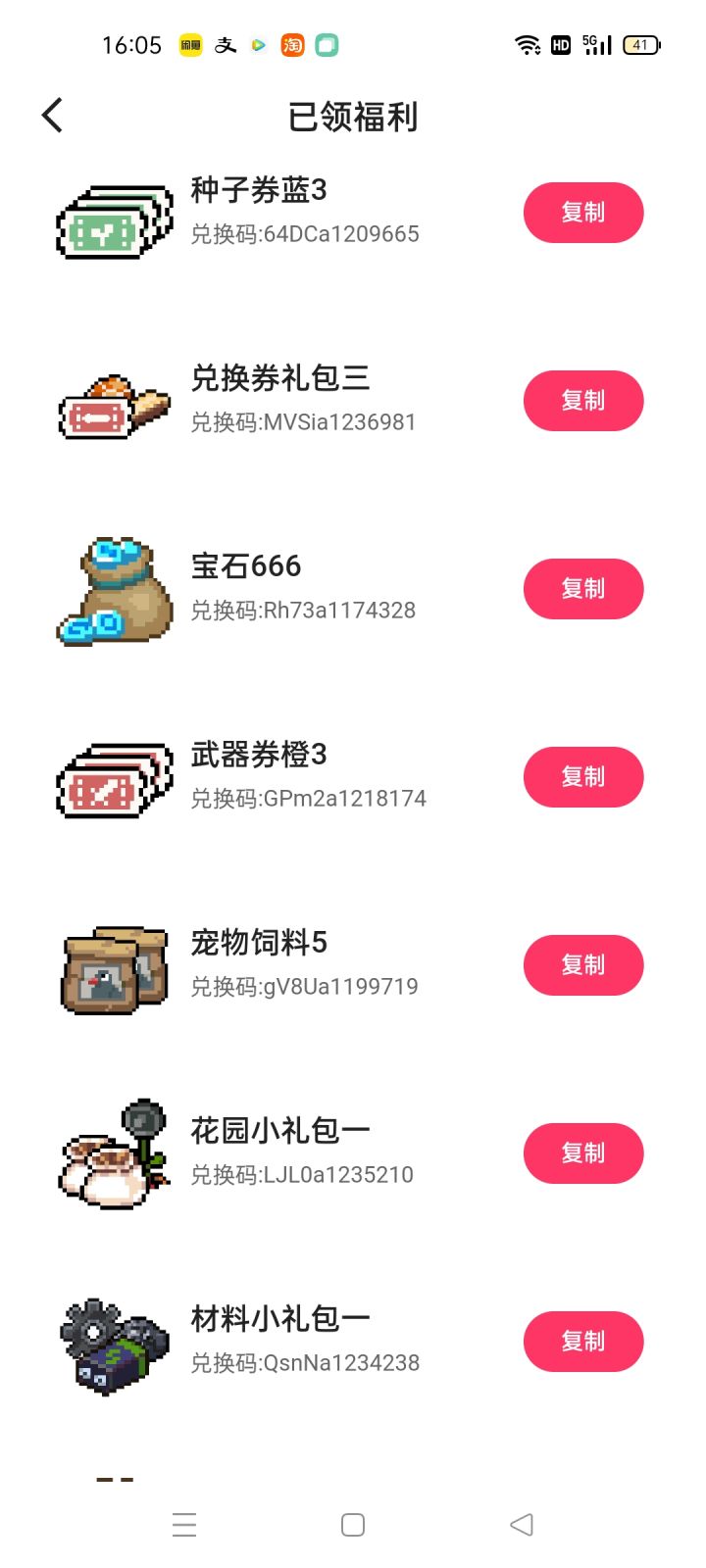Copy the 种子券蓝3 redemption code

click(x=582, y=213)
